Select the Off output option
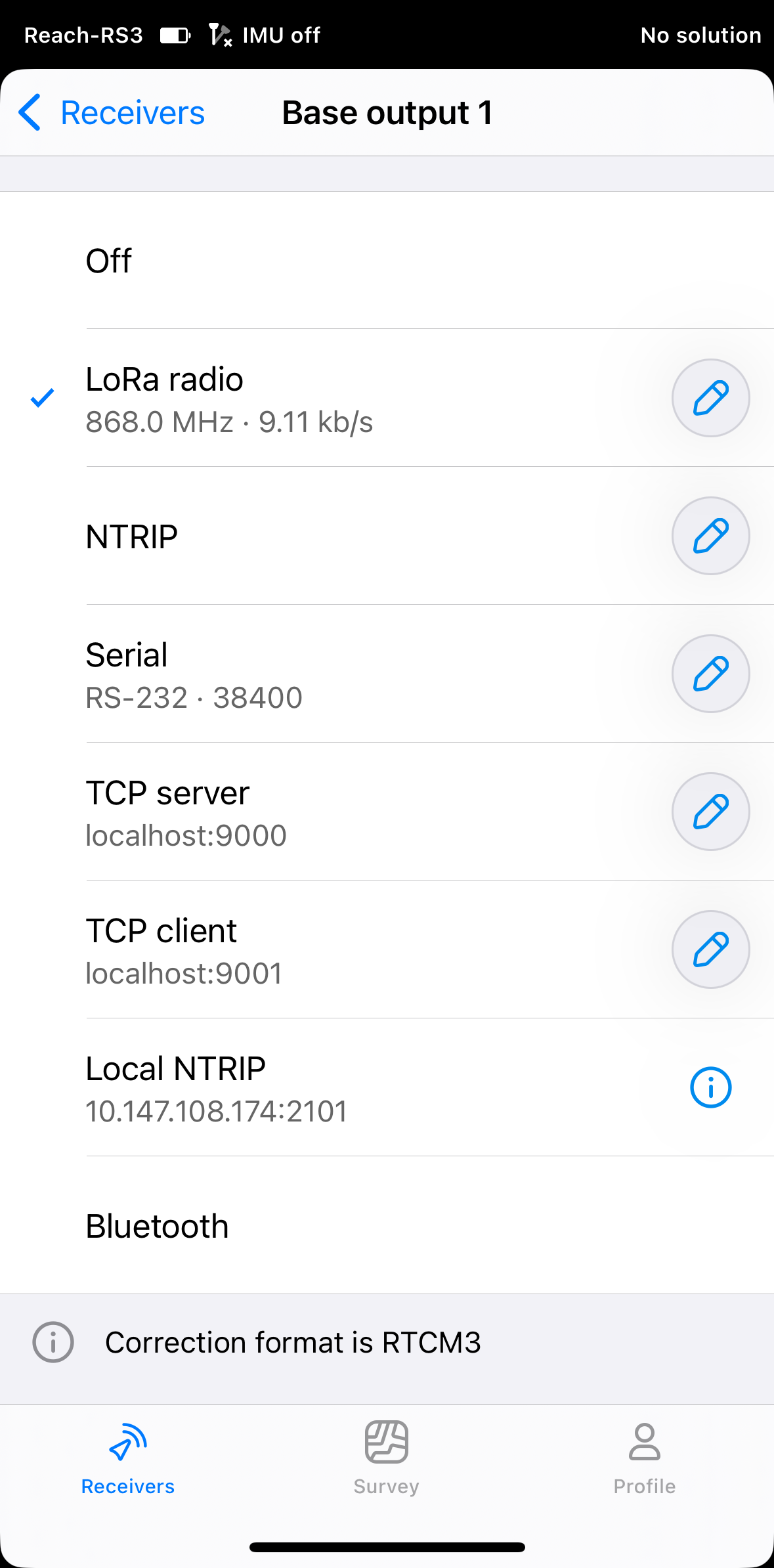The height and width of the screenshot is (1568, 774). coord(387,260)
